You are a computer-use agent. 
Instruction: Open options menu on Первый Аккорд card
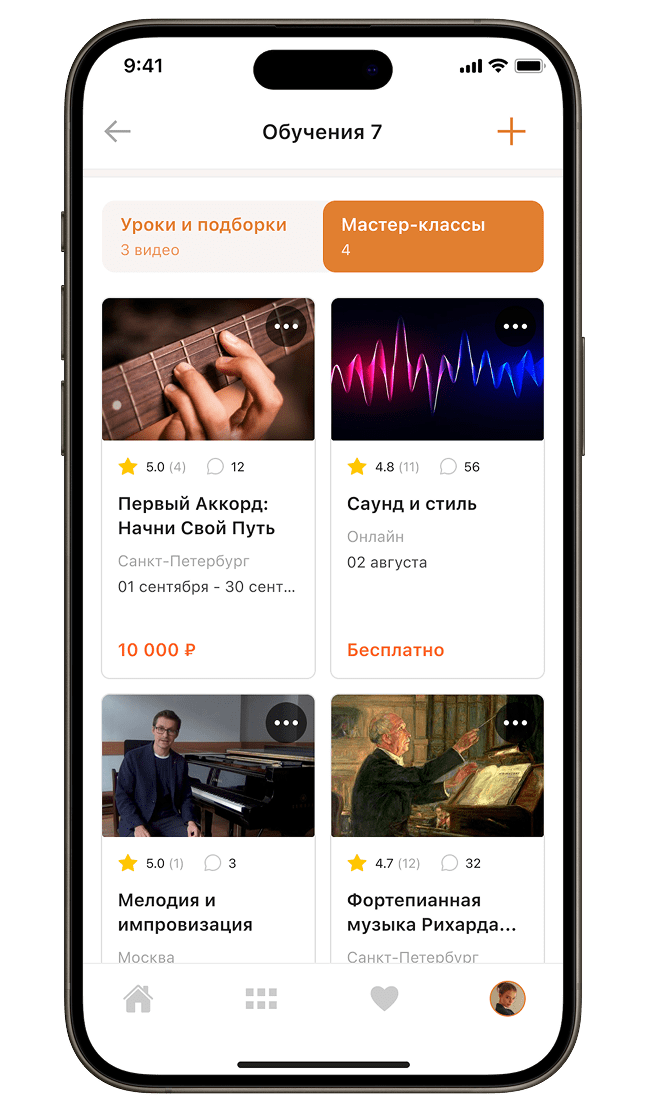coord(286,327)
